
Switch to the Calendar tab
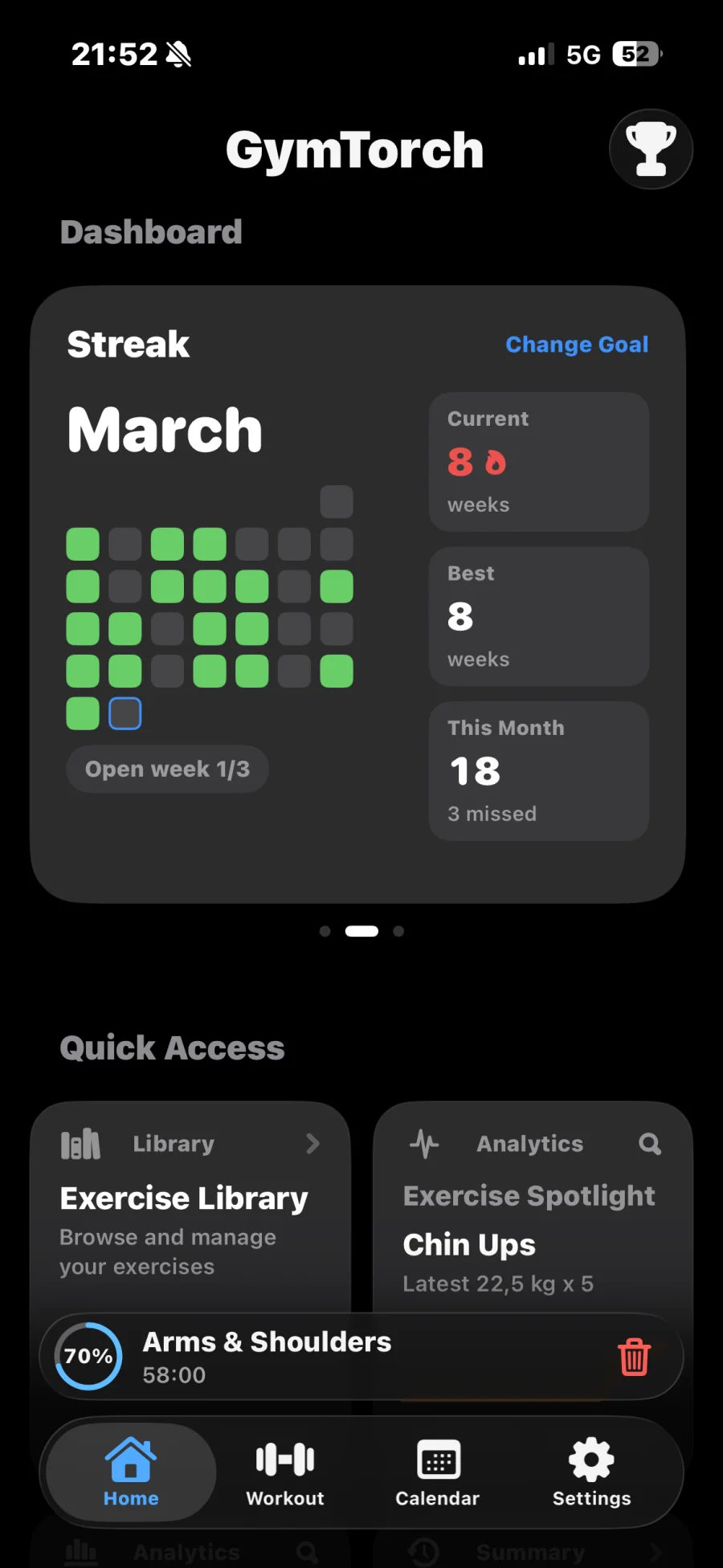(x=438, y=1472)
